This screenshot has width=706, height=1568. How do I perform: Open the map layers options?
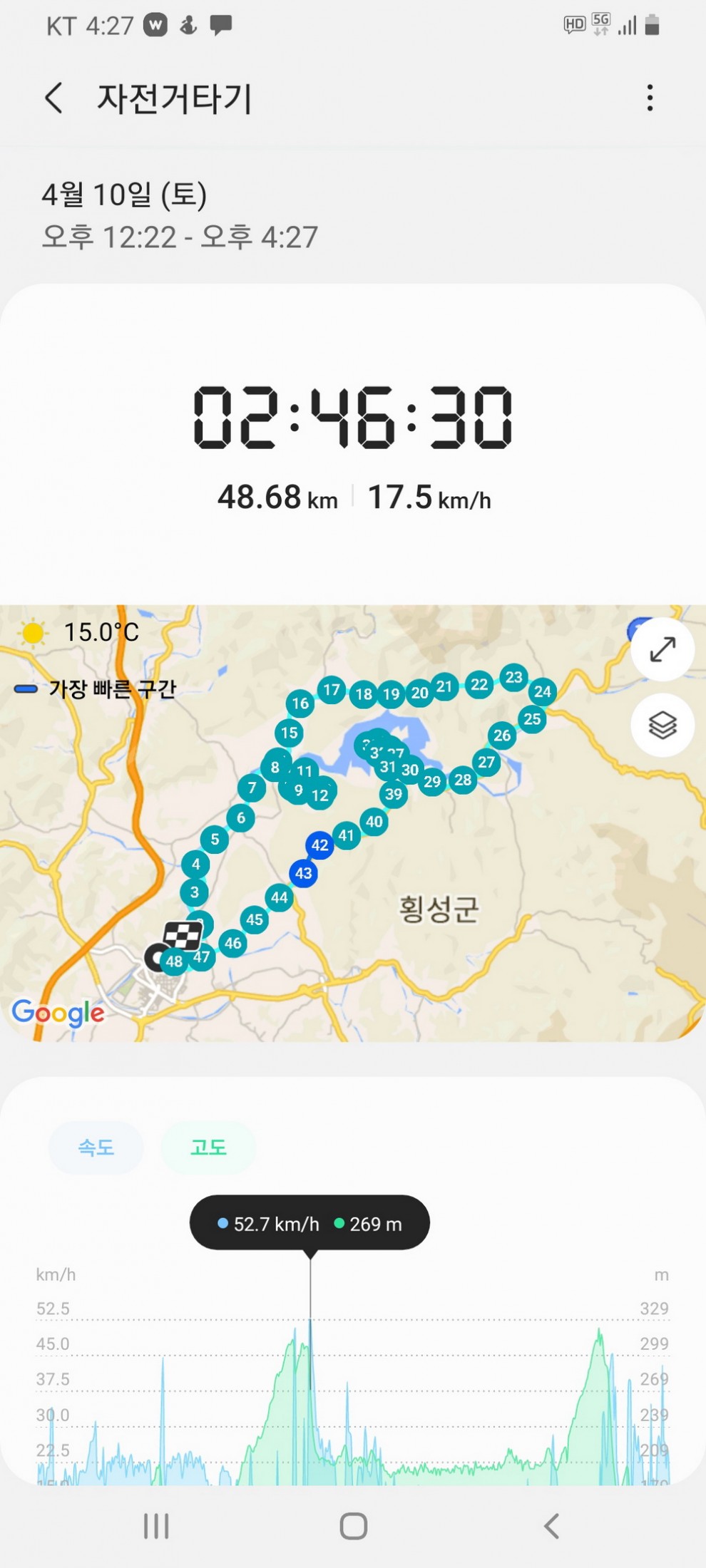pos(662,725)
